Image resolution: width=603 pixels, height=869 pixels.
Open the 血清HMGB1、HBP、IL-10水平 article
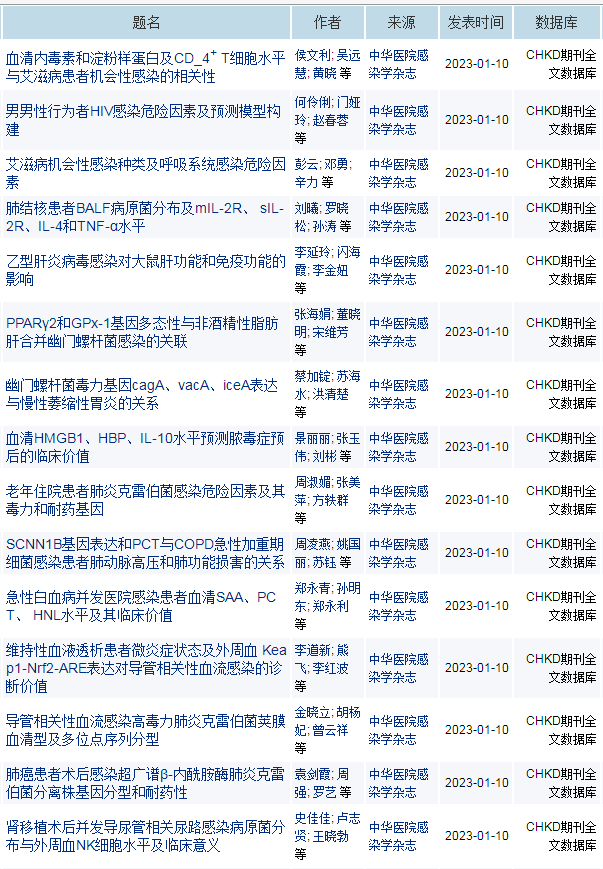click(146, 447)
